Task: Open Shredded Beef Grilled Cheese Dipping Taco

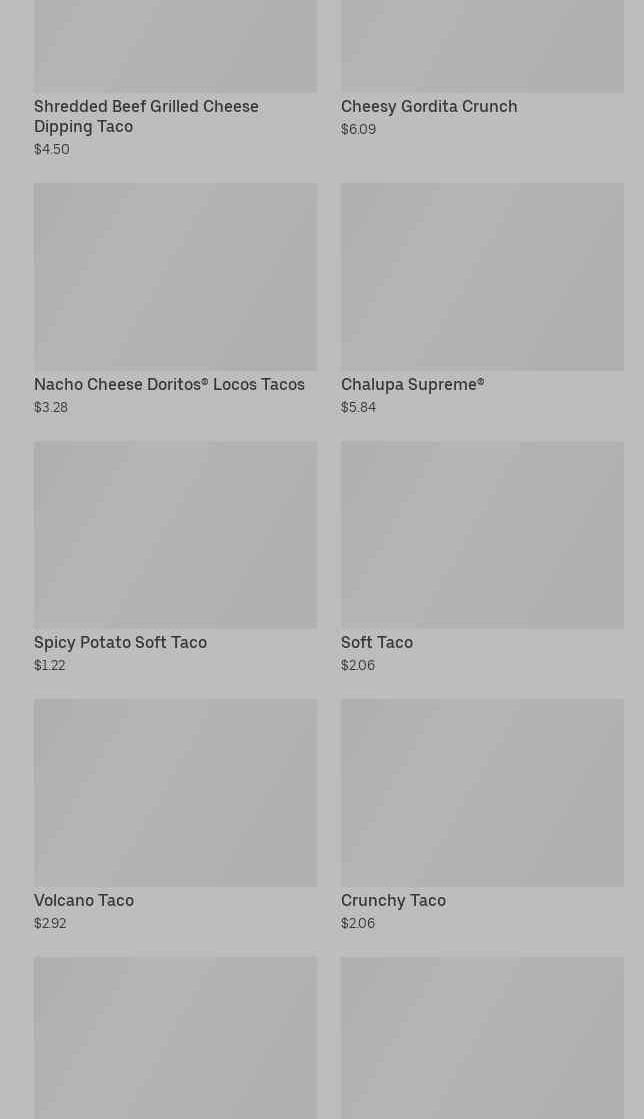Action: point(175,79)
